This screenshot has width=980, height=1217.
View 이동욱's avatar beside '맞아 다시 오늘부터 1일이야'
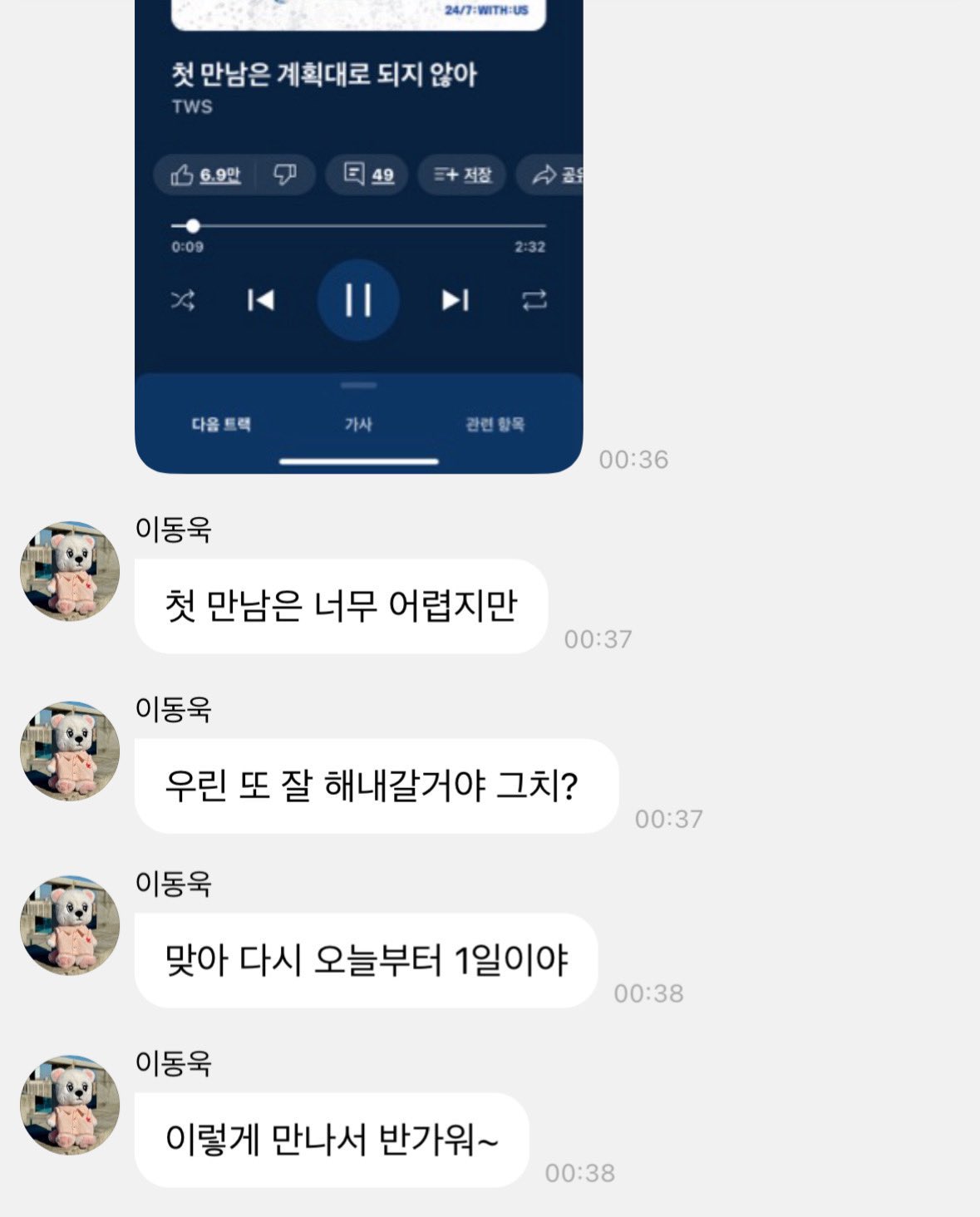(70, 924)
